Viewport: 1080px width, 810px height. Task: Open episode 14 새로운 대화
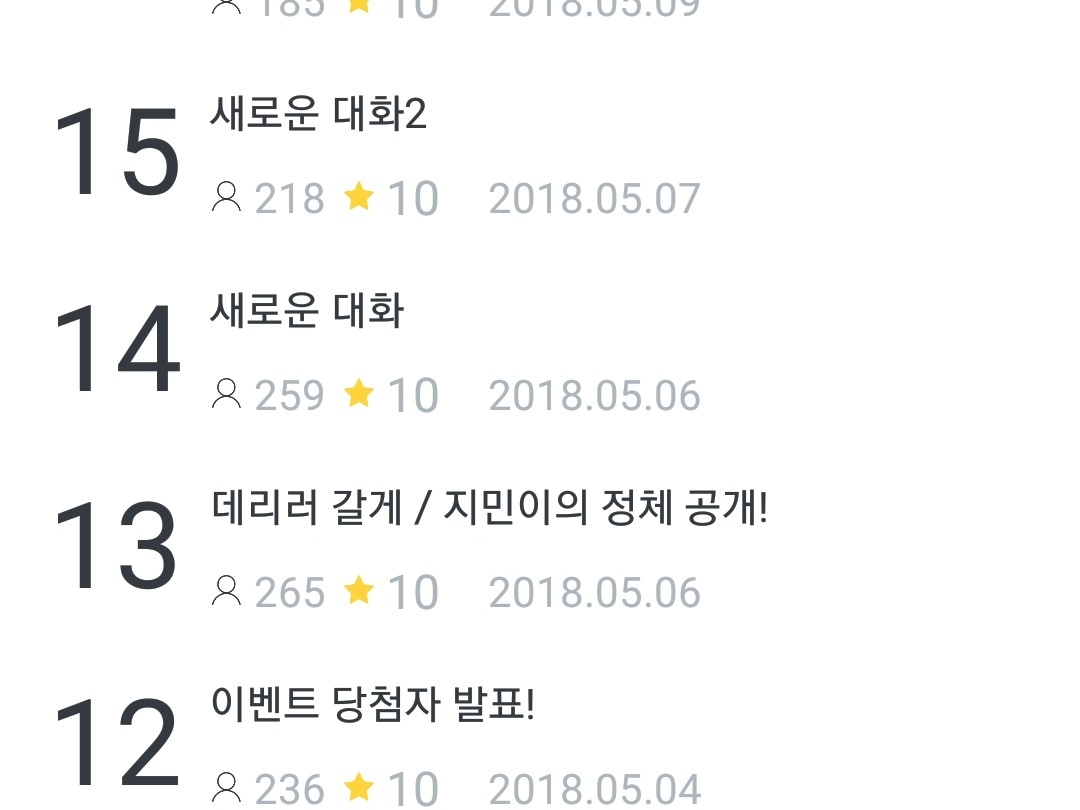(x=307, y=313)
